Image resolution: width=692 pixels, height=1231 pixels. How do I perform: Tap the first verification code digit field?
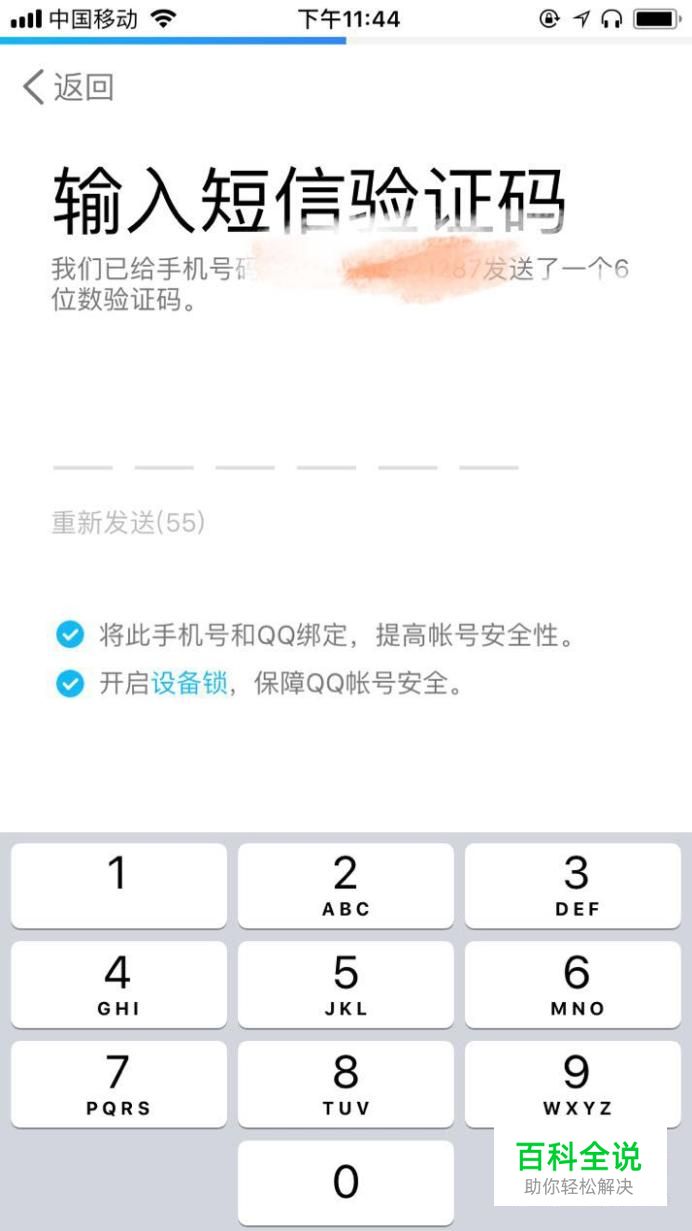tap(82, 450)
